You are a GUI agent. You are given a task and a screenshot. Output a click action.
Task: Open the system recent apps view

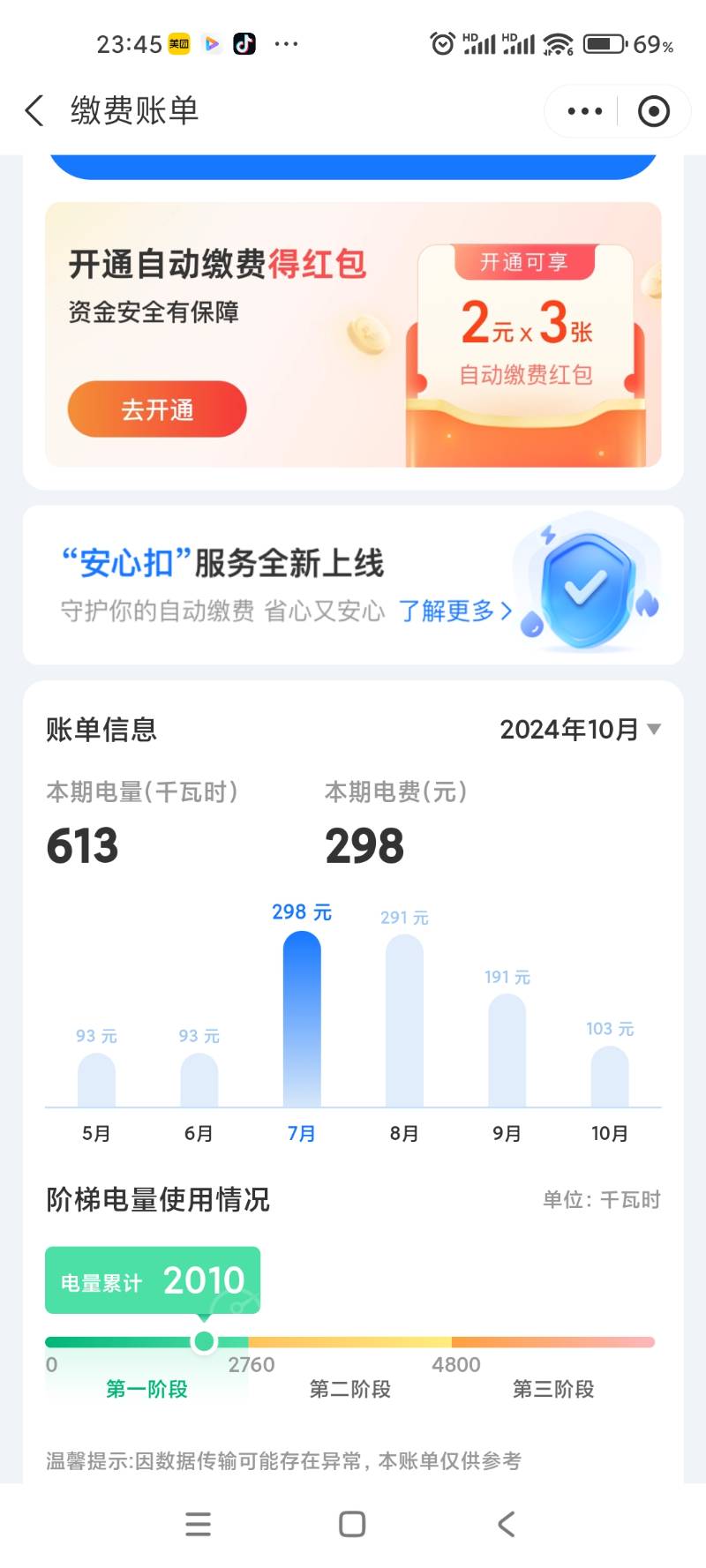click(x=199, y=1524)
